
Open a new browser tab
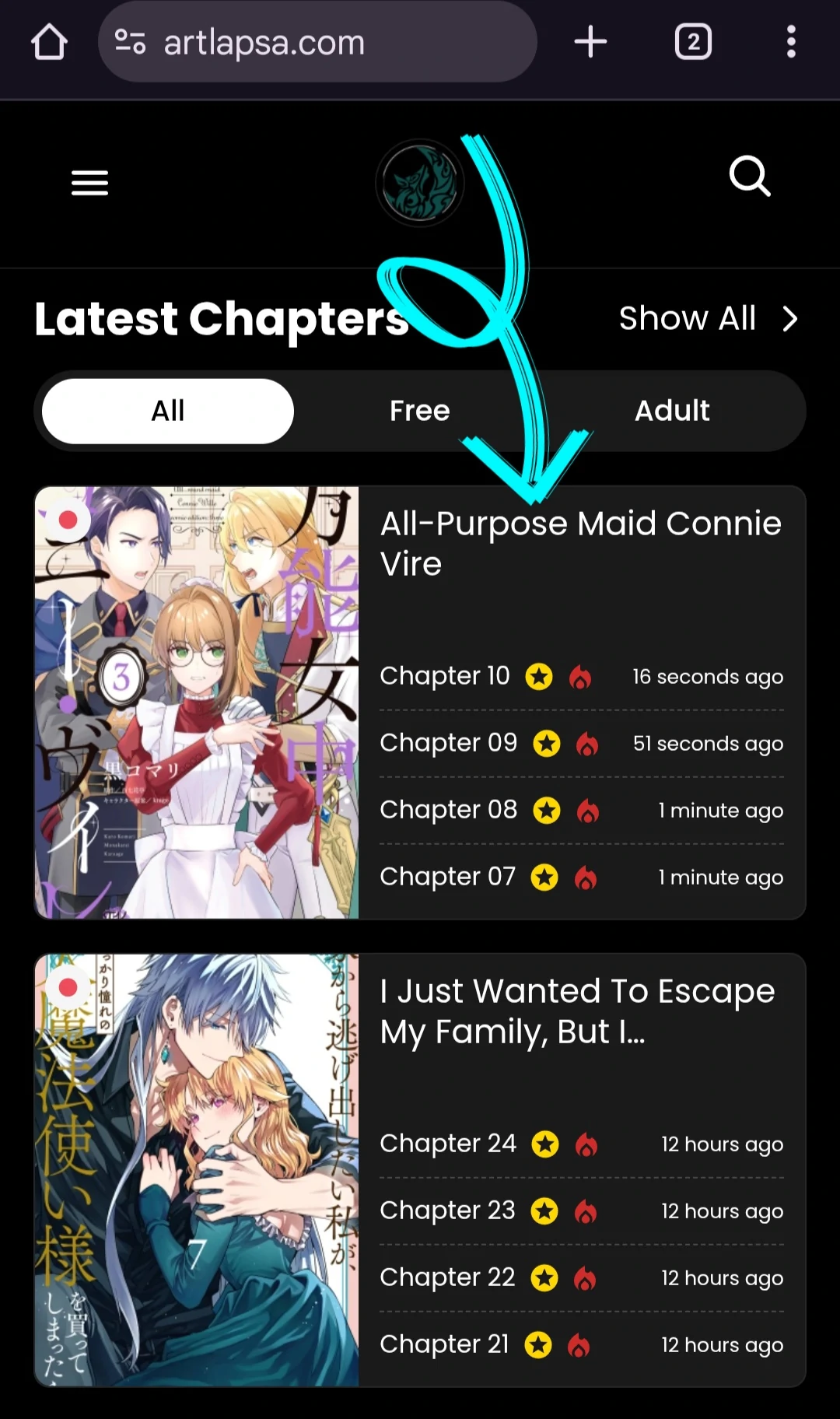(590, 42)
